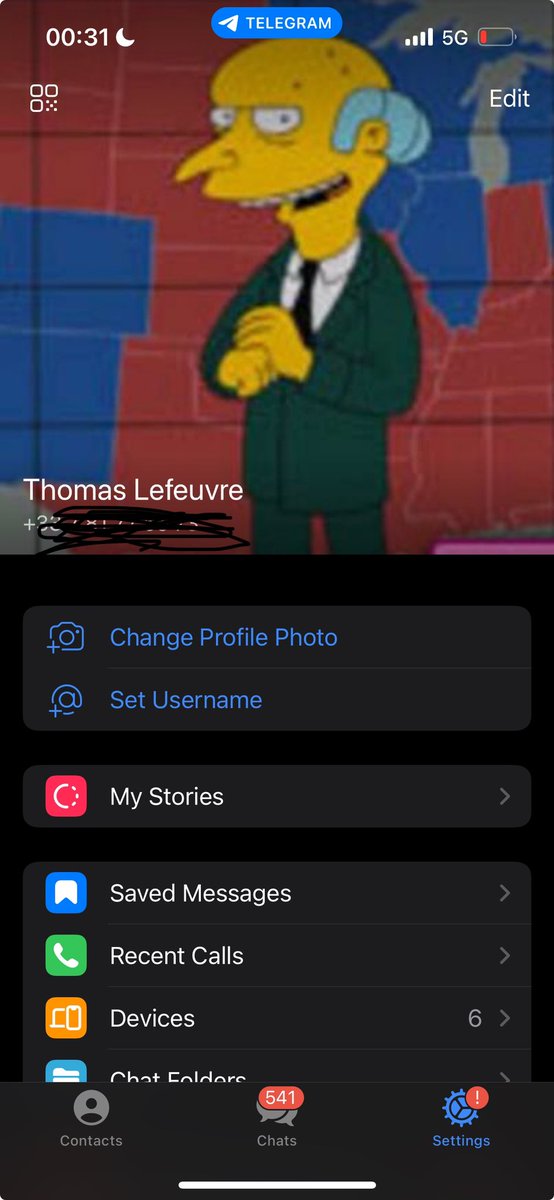Viewport: 554px width, 1200px height.
Task: Return to Telegram via status bar pill
Action: pyautogui.click(x=277, y=23)
